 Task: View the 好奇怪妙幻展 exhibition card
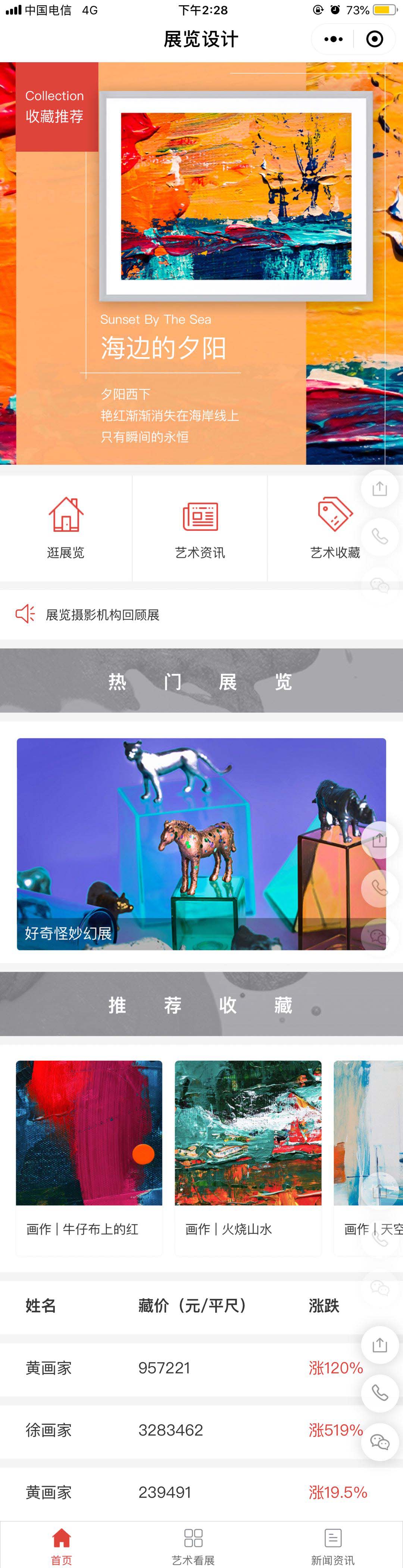coord(201,844)
